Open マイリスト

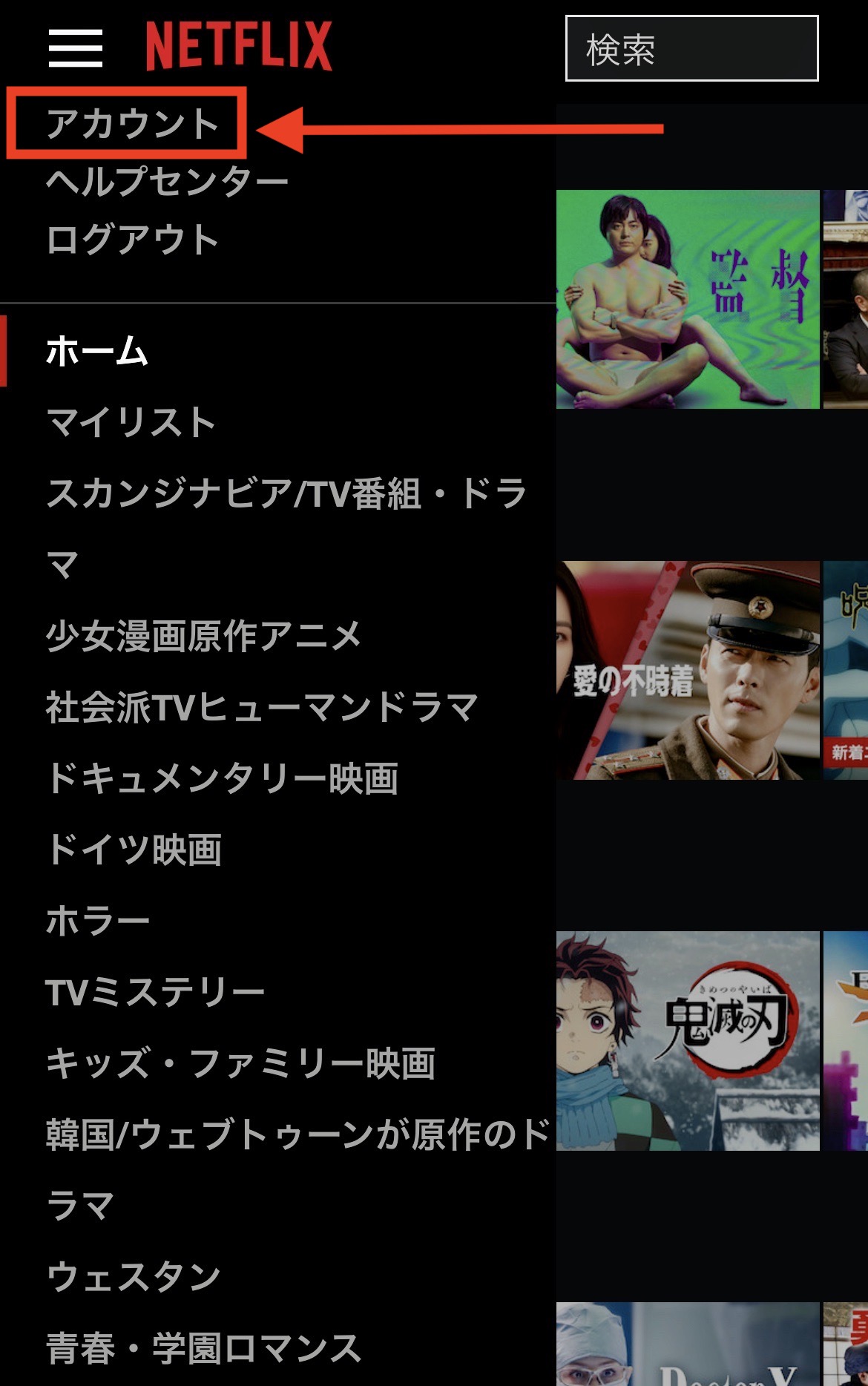pyautogui.click(x=131, y=422)
